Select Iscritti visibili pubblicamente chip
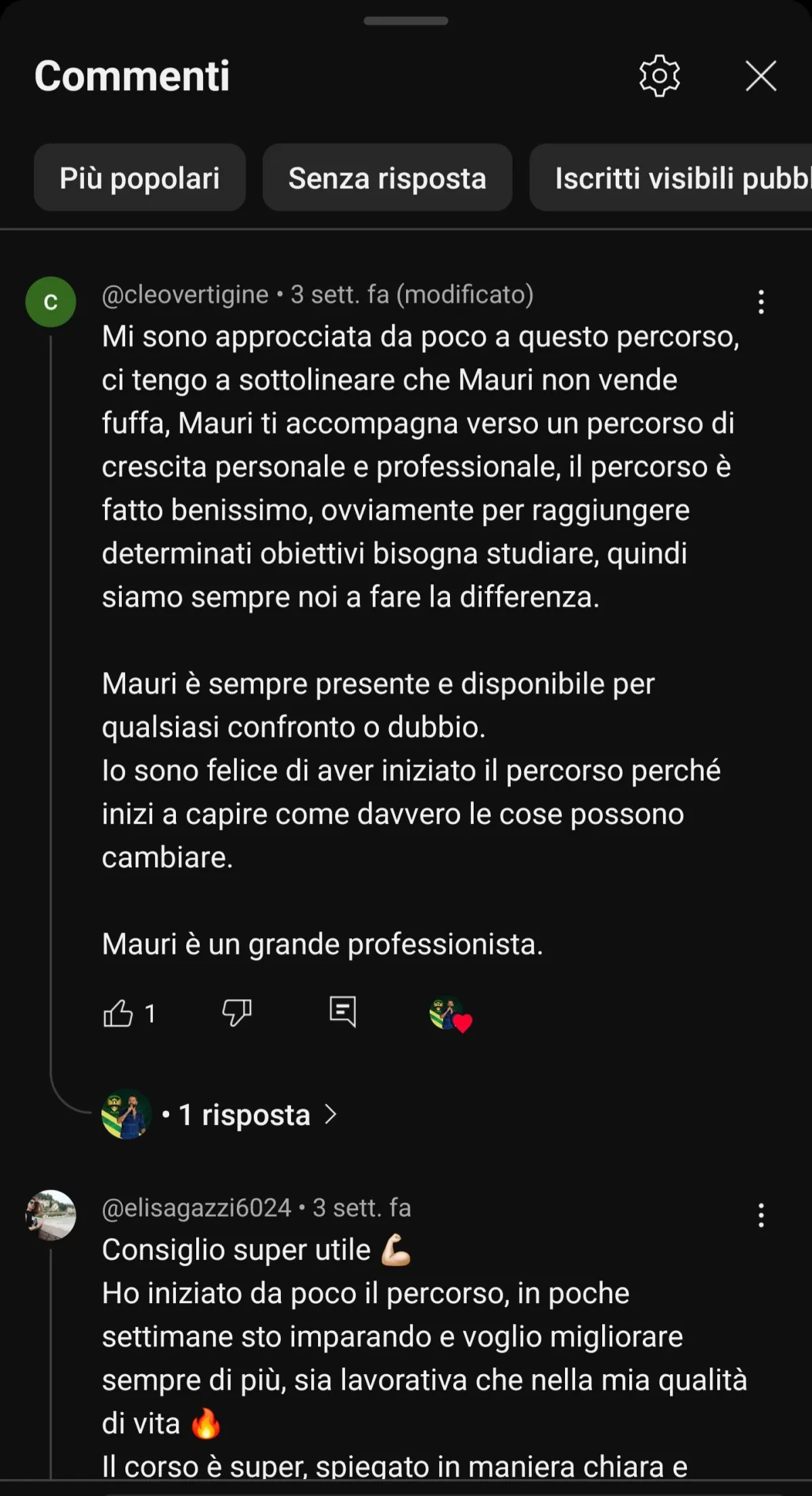The height and width of the screenshot is (1496, 812). coord(671,178)
